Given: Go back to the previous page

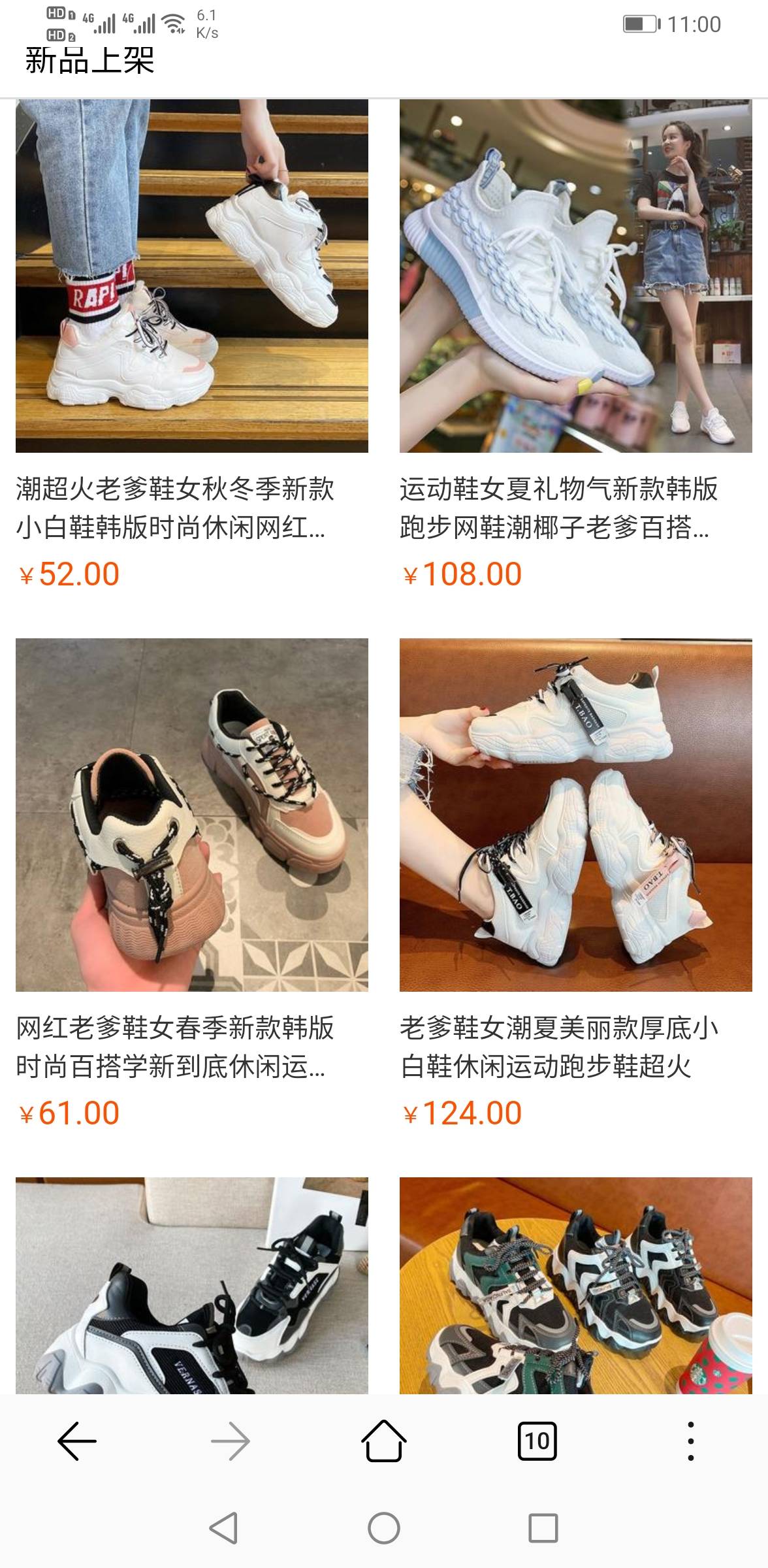Looking at the screenshot, I should [77, 1441].
